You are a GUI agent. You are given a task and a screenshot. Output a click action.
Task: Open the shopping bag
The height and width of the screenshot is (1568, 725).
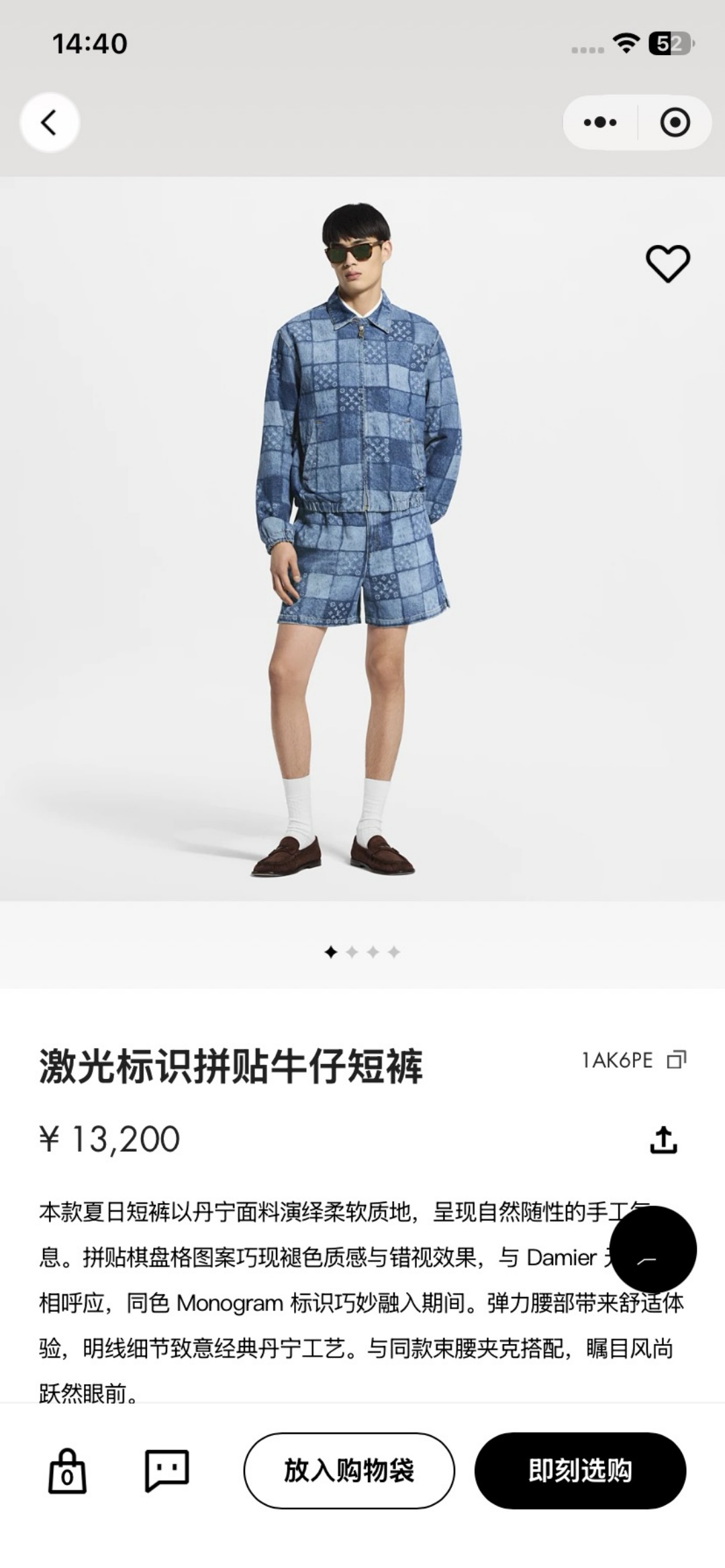point(67,1471)
